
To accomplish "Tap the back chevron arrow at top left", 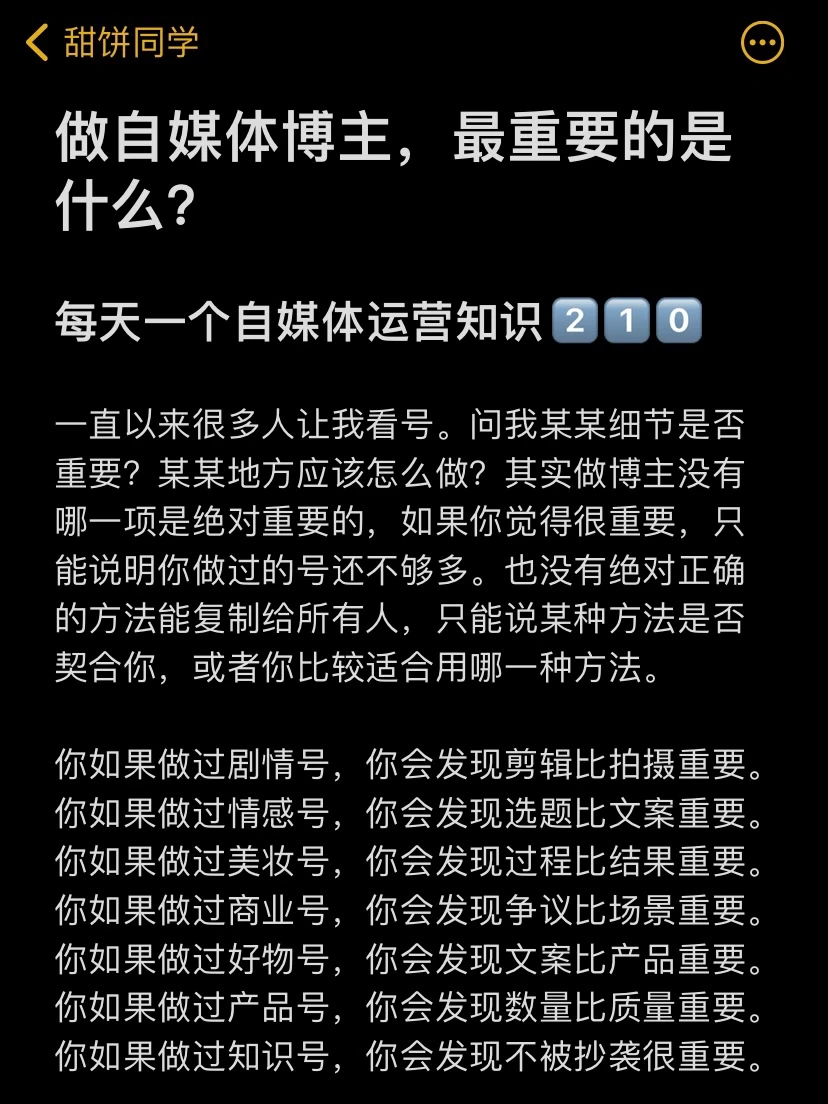I will coord(40,43).
